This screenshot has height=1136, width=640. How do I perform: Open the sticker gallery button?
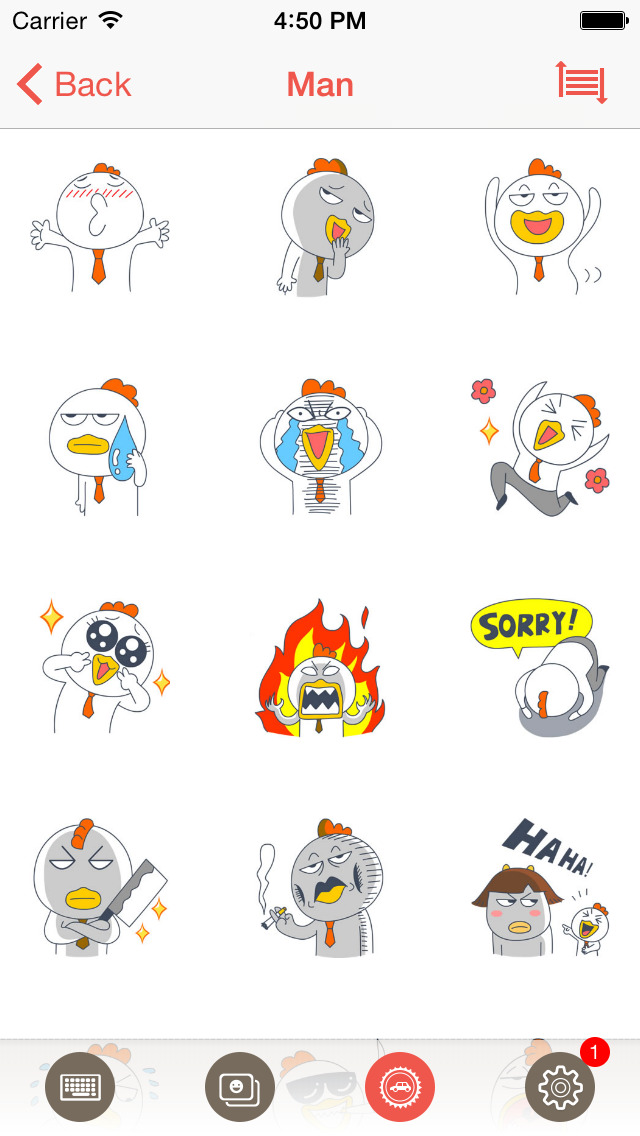click(240, 1086)
